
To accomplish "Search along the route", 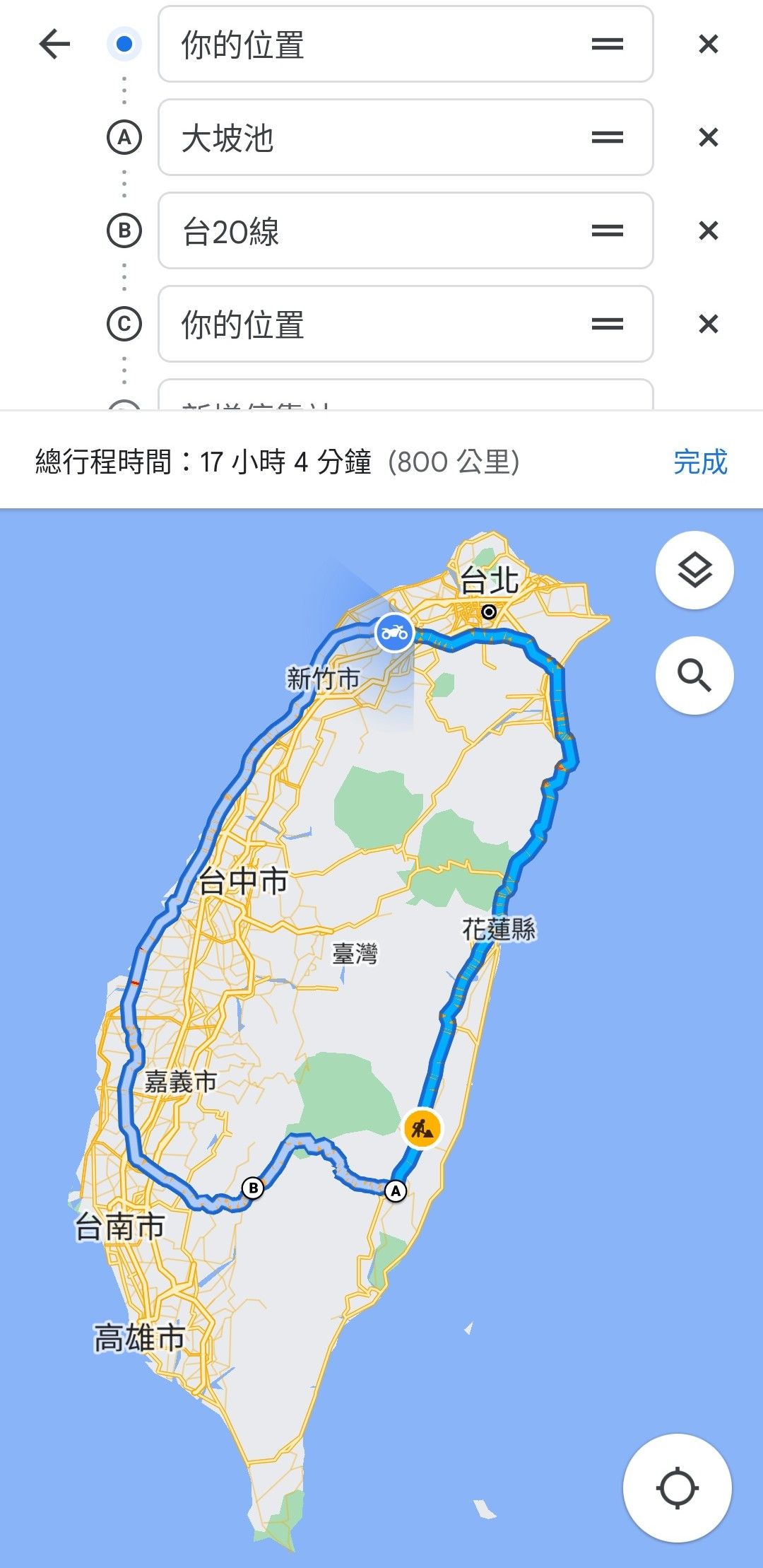I will (694, 675).
